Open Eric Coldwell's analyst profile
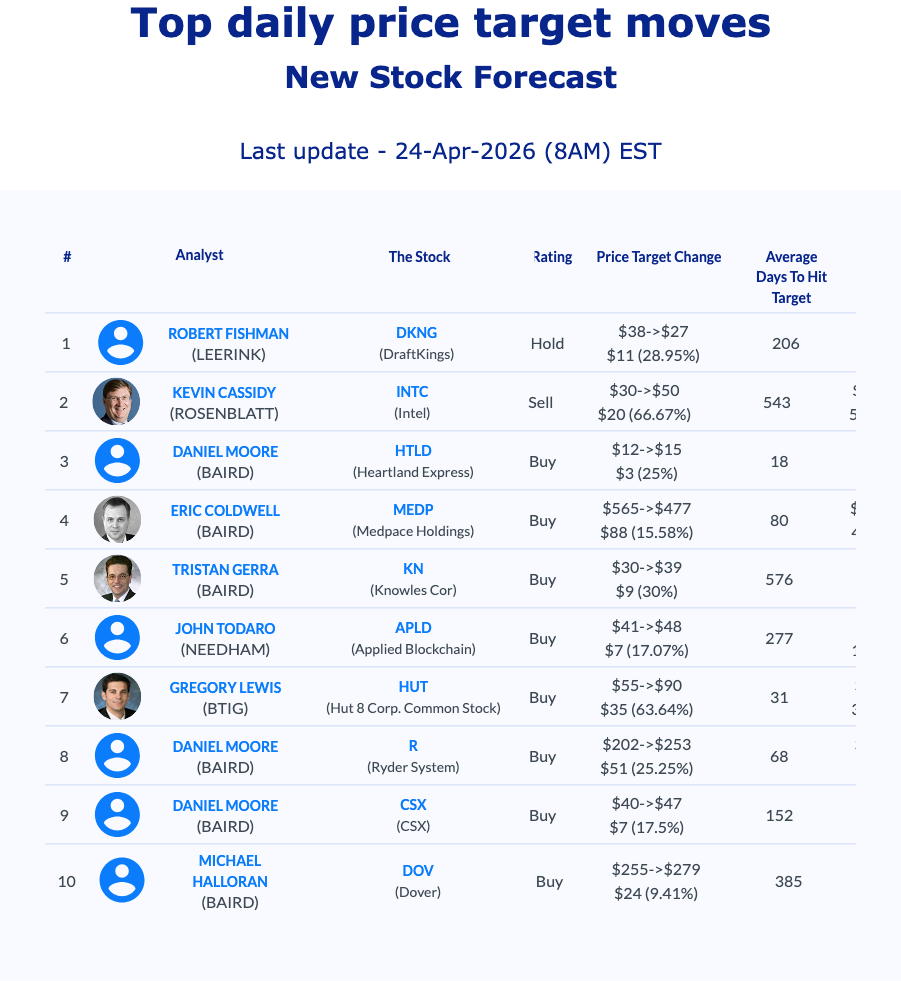The image size is (901, 981). [225, 511]
